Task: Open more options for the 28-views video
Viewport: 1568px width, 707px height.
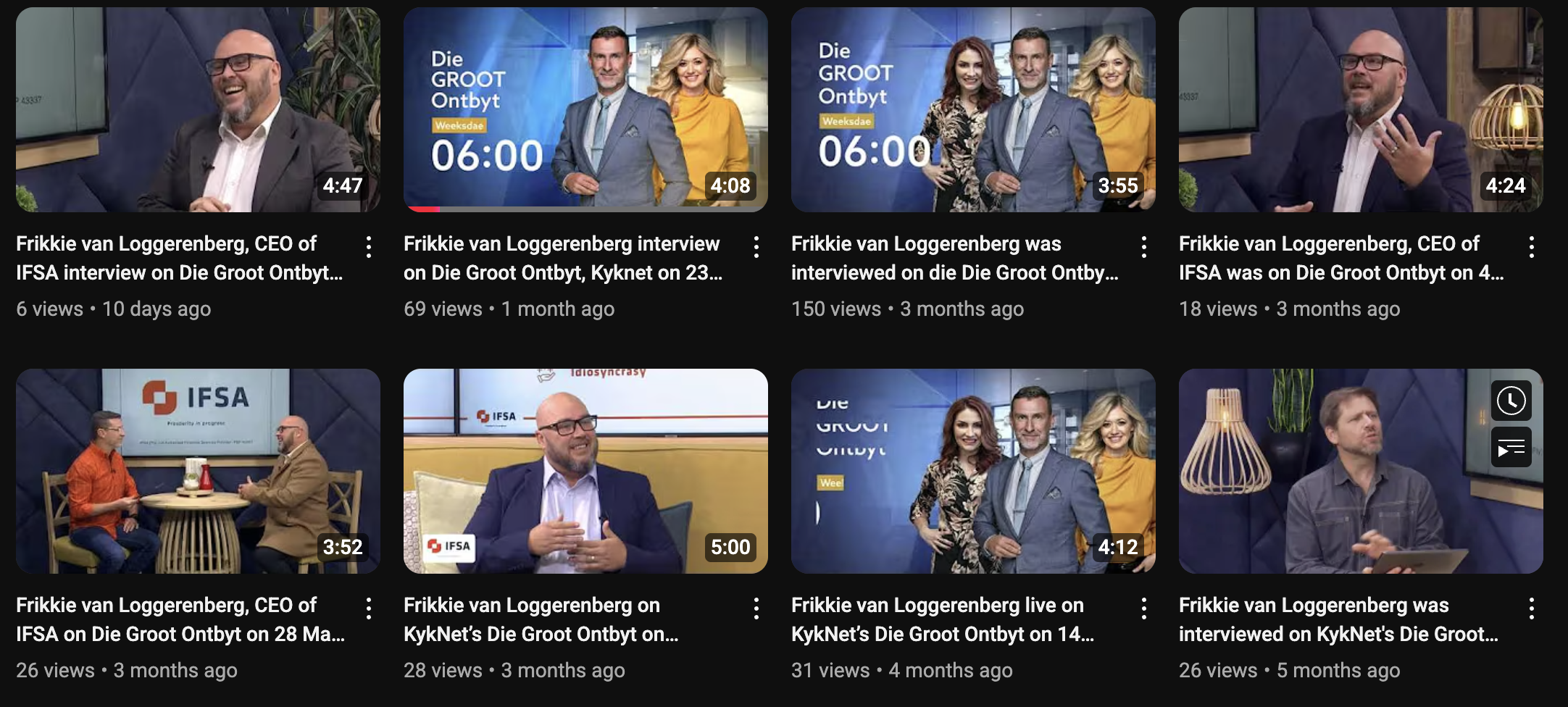Action: click(756, 608)
